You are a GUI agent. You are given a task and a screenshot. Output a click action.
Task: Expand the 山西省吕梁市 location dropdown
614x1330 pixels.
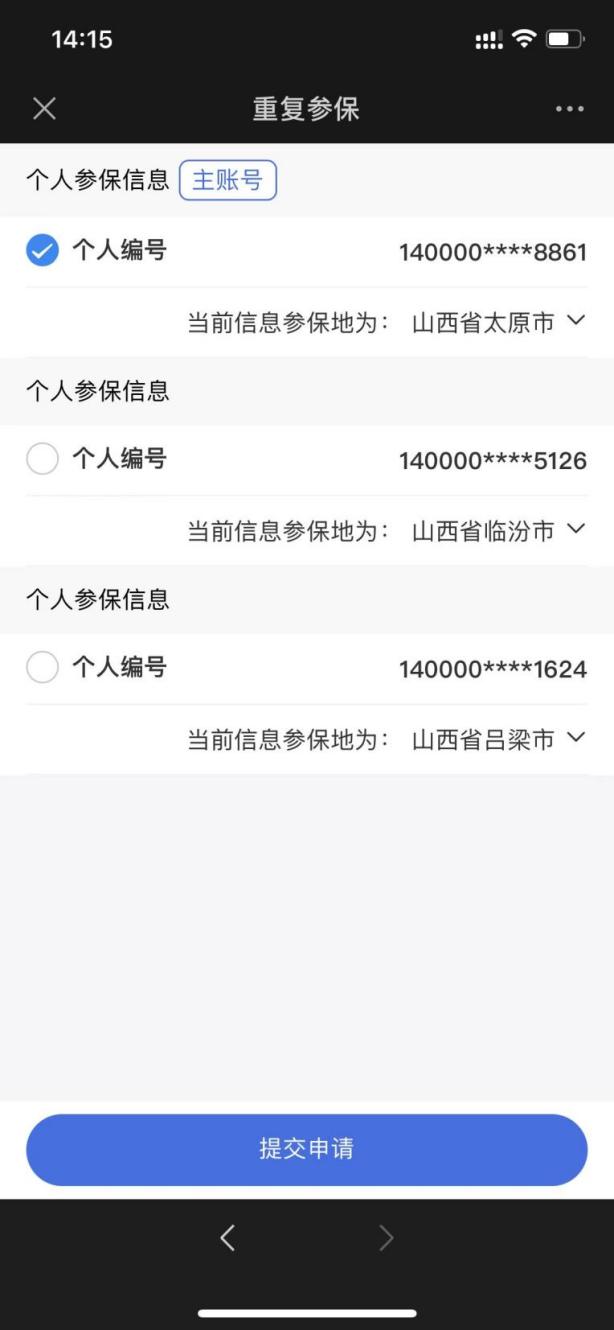[x=575, y=738]
